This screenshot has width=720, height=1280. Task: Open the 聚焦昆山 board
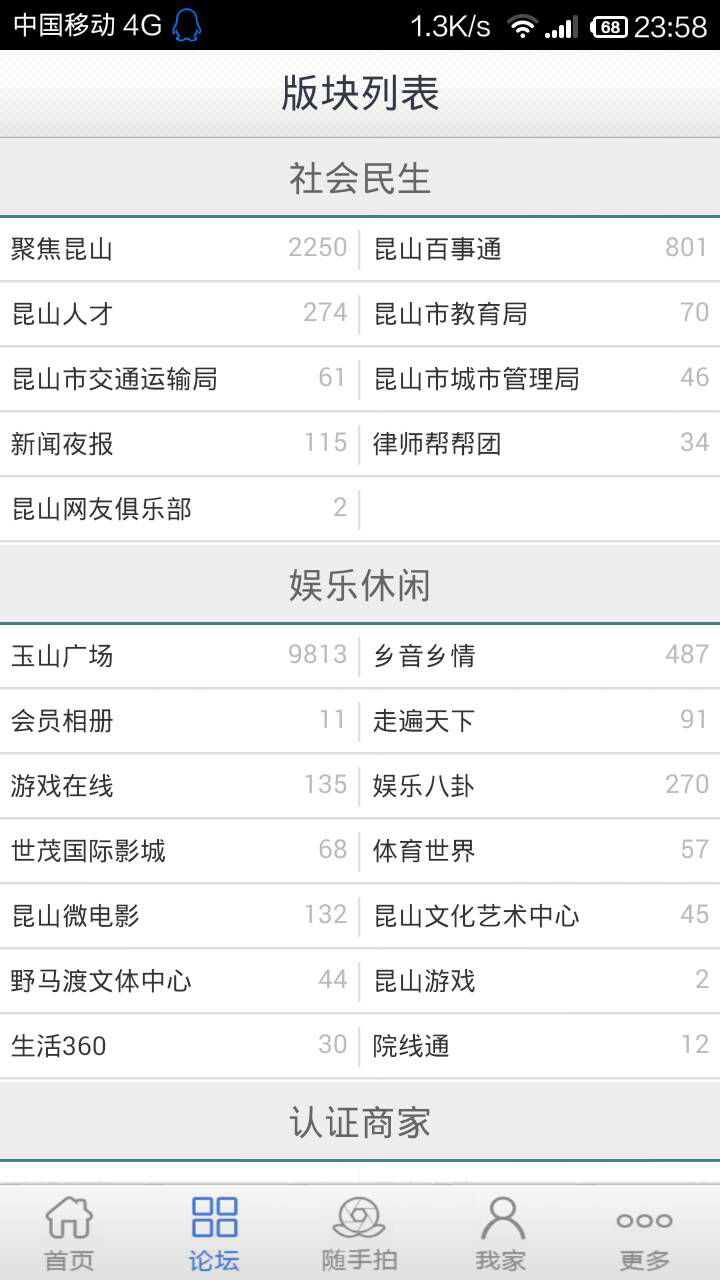tap(179, 248)
